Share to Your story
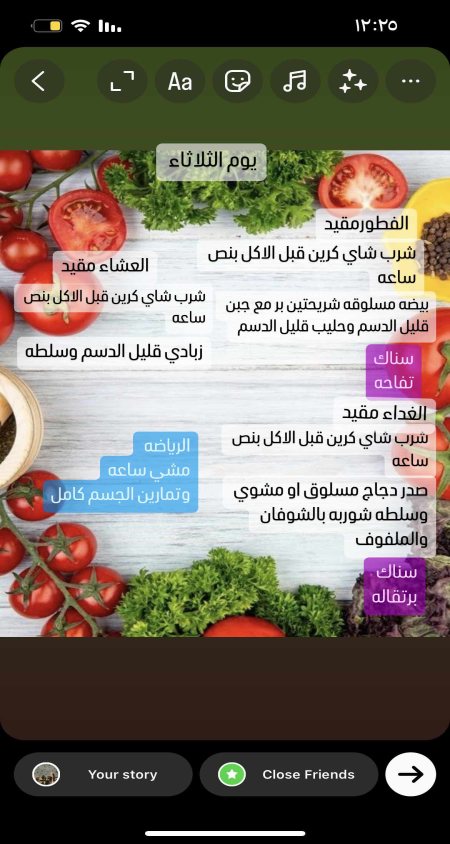 tap(103, 775)
